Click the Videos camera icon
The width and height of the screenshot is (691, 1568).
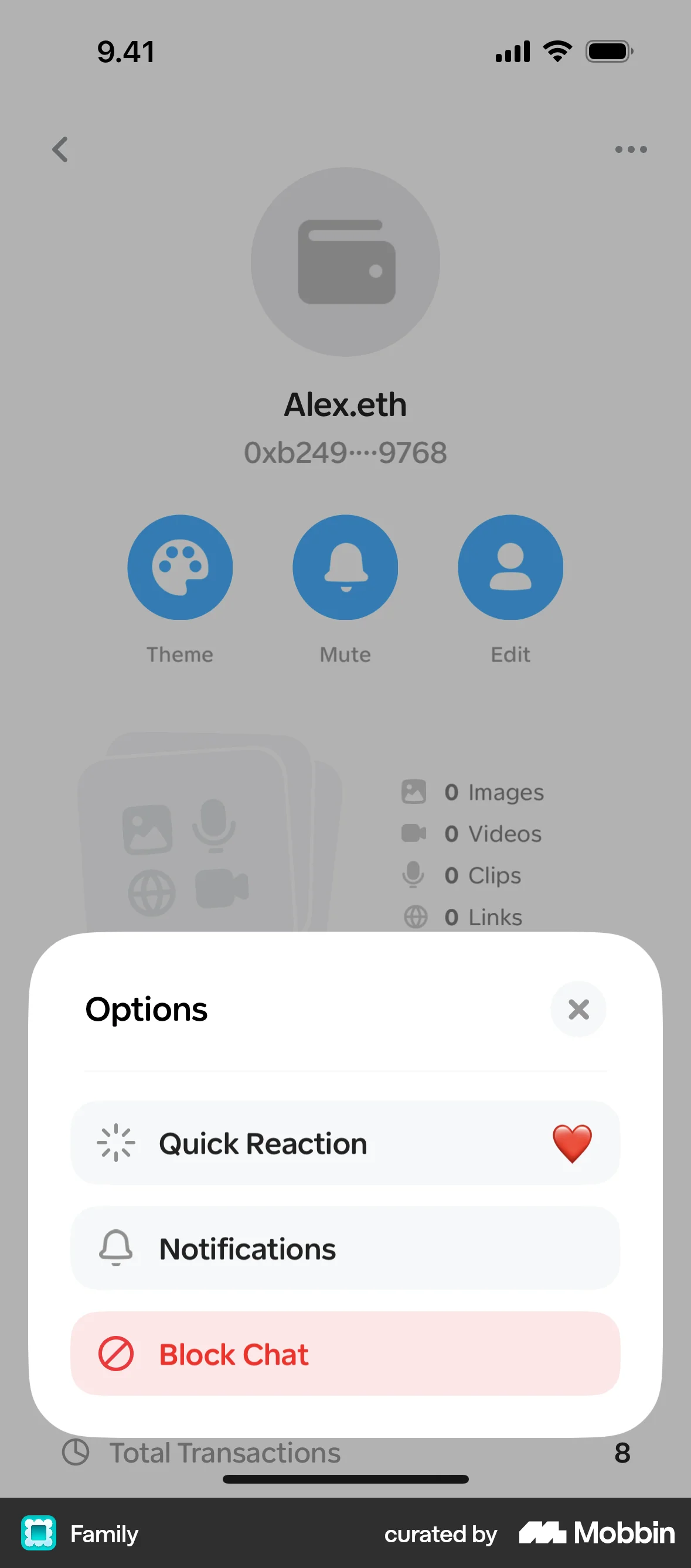click(x=414, y=833)
